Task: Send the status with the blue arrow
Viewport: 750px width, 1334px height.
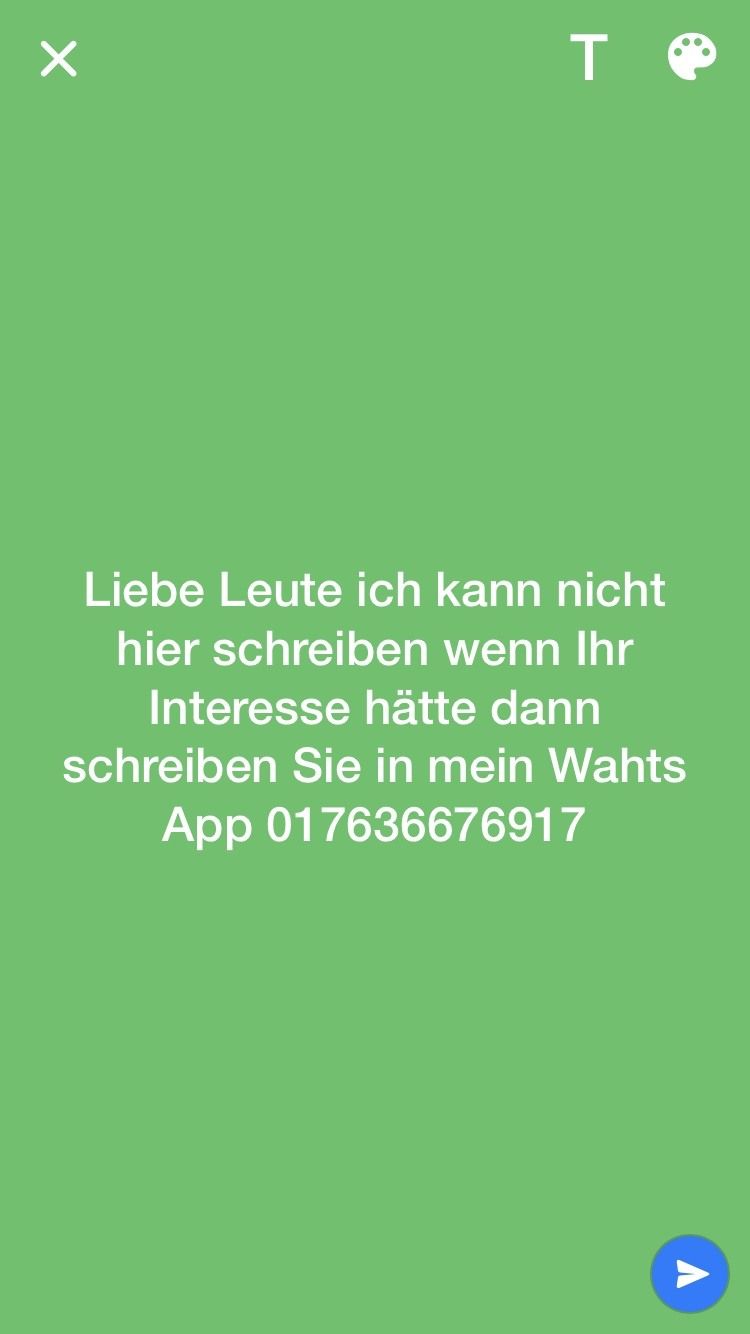Action: pyautogui.click(x=690, y=1273)
